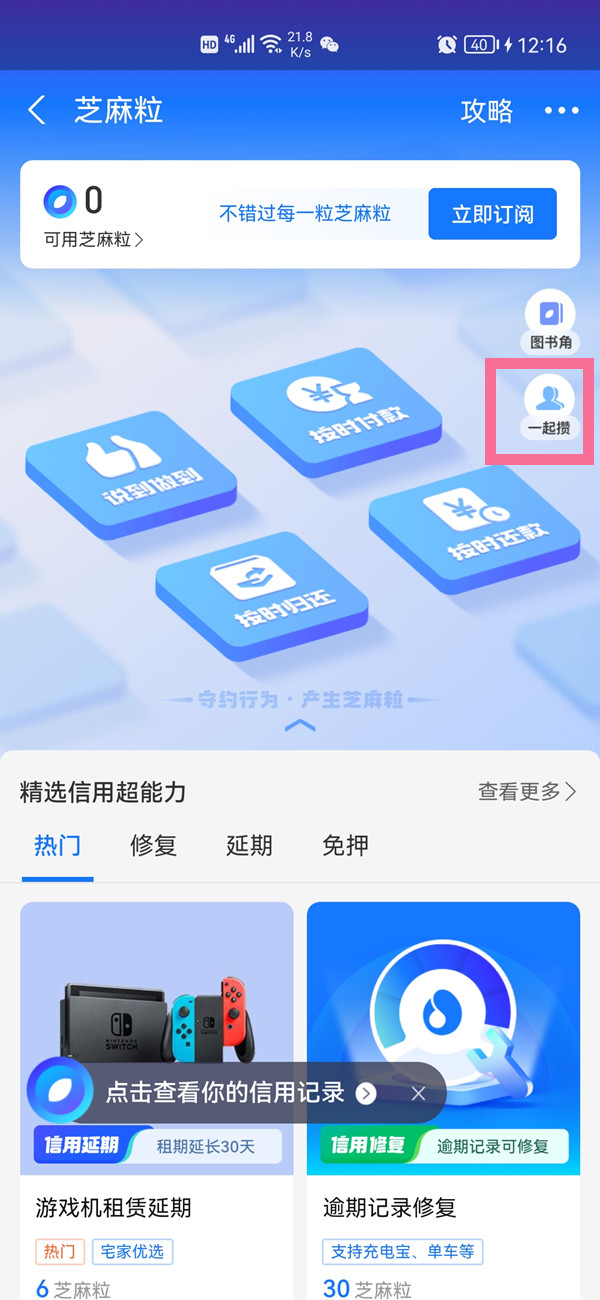
Task: Open the three-dot overflow menu
Action: [x=561, y=110]
